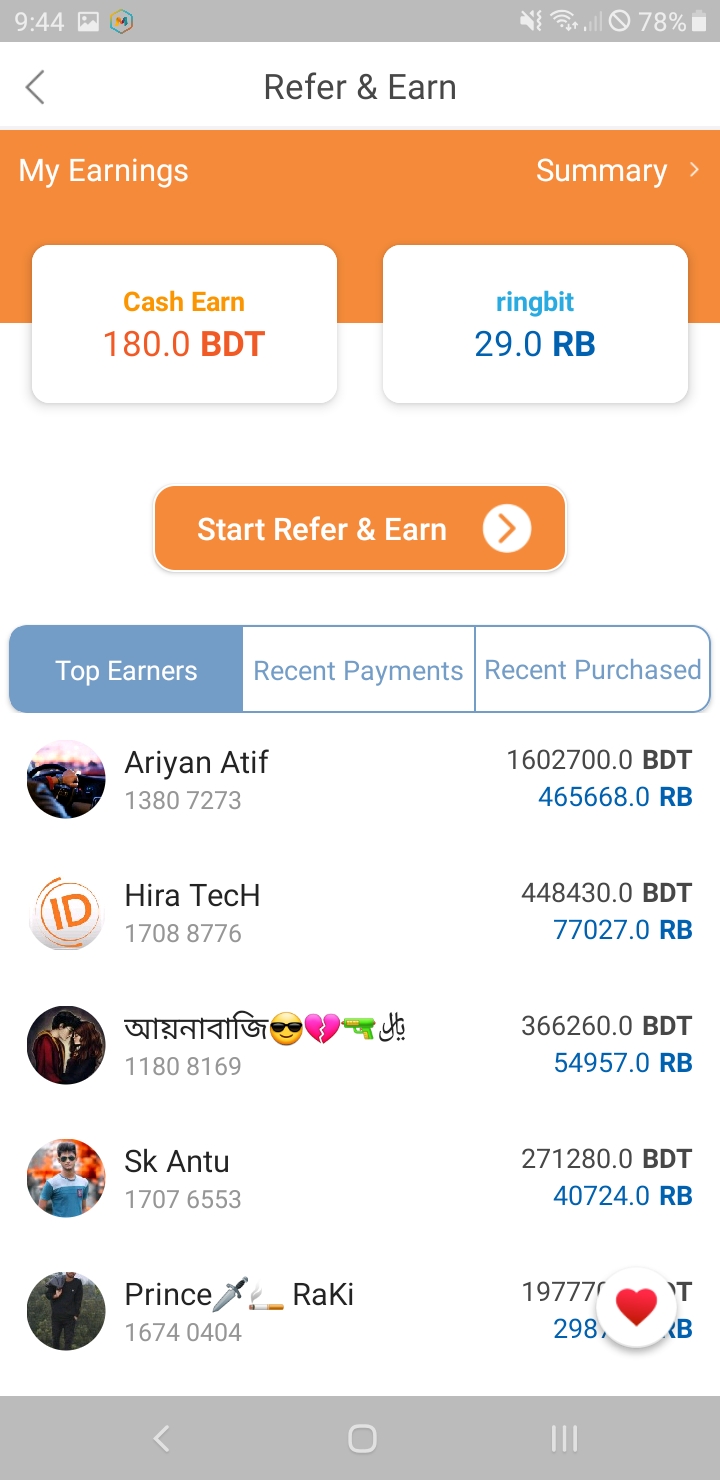Tap the system home button

click(x=361, y=1438)
